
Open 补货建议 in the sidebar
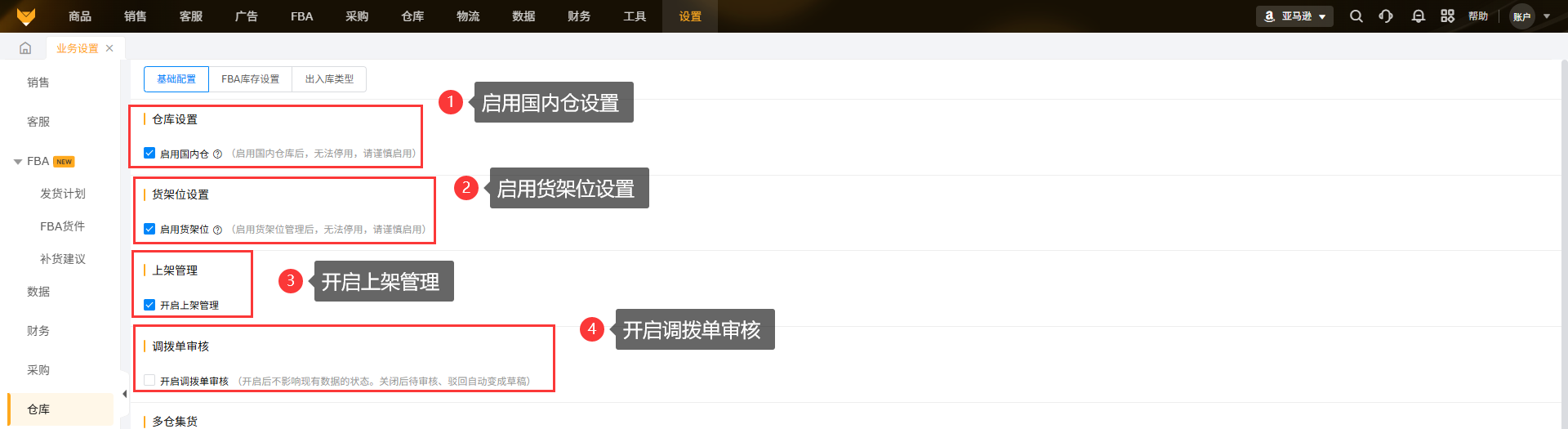tap(63, 259)
